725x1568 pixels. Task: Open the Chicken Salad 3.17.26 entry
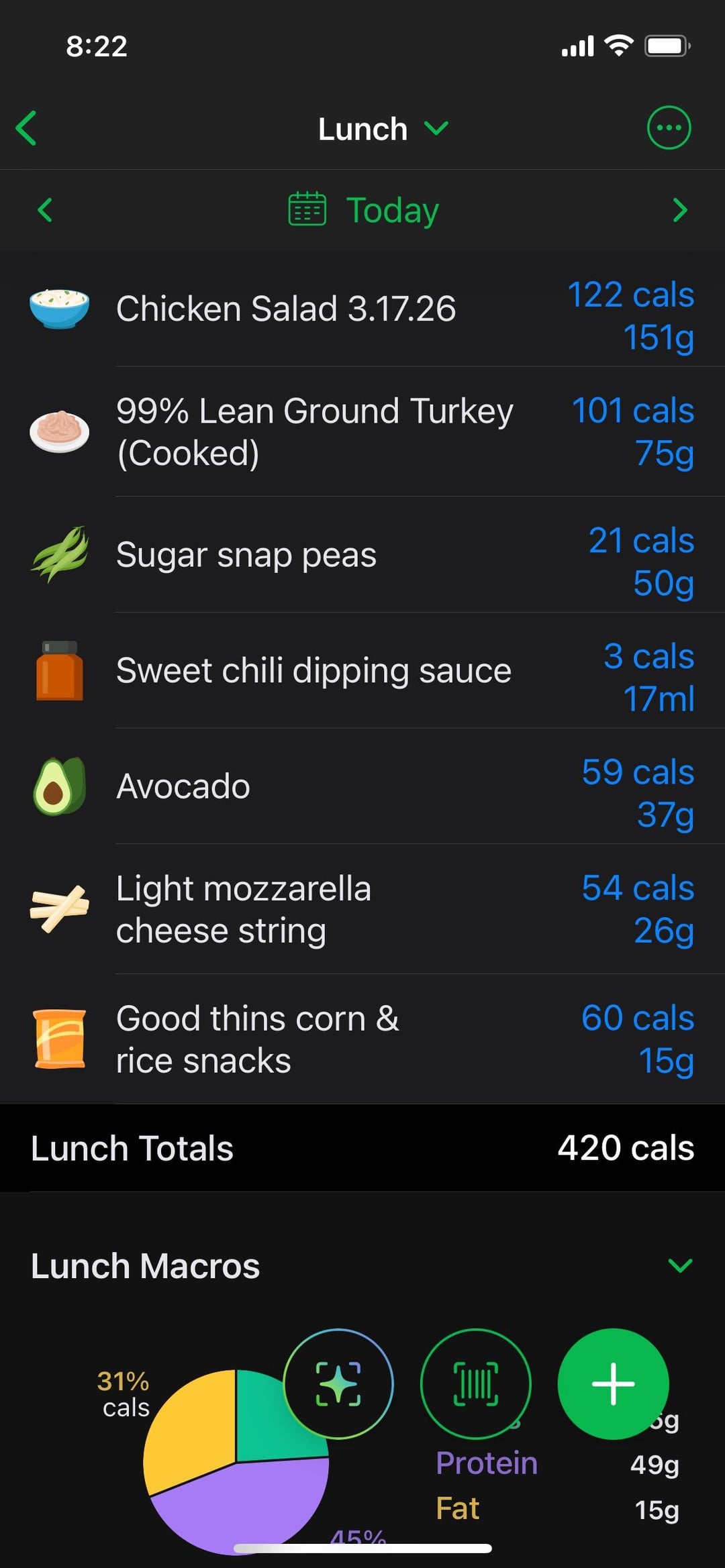click(362, 309)
